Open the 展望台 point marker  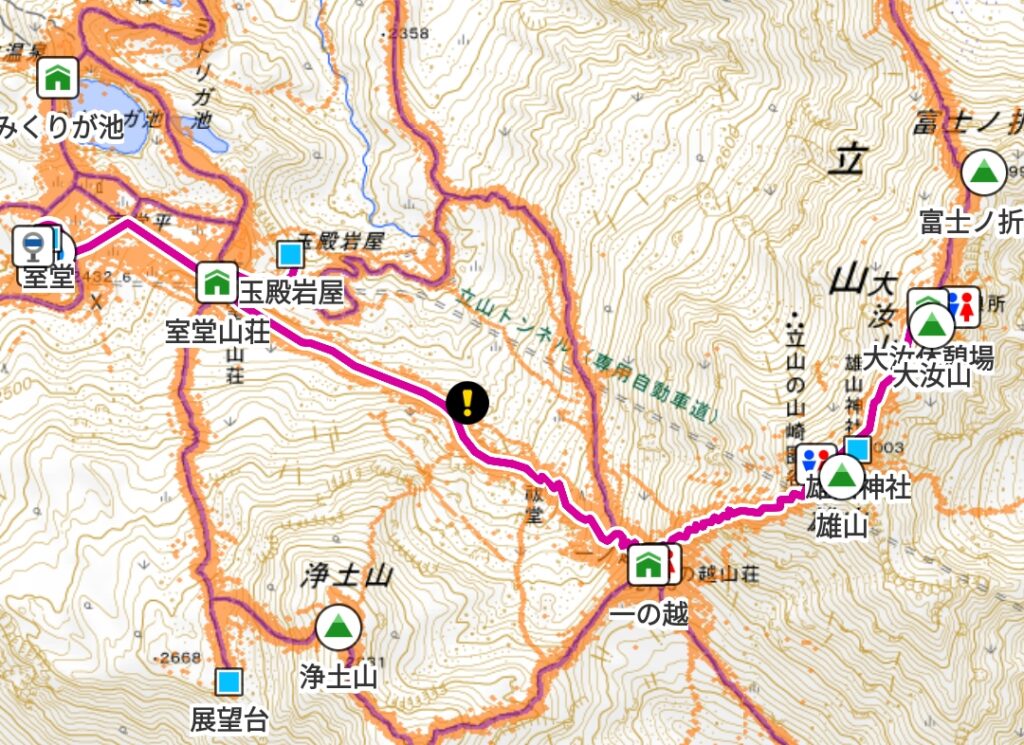231,682
